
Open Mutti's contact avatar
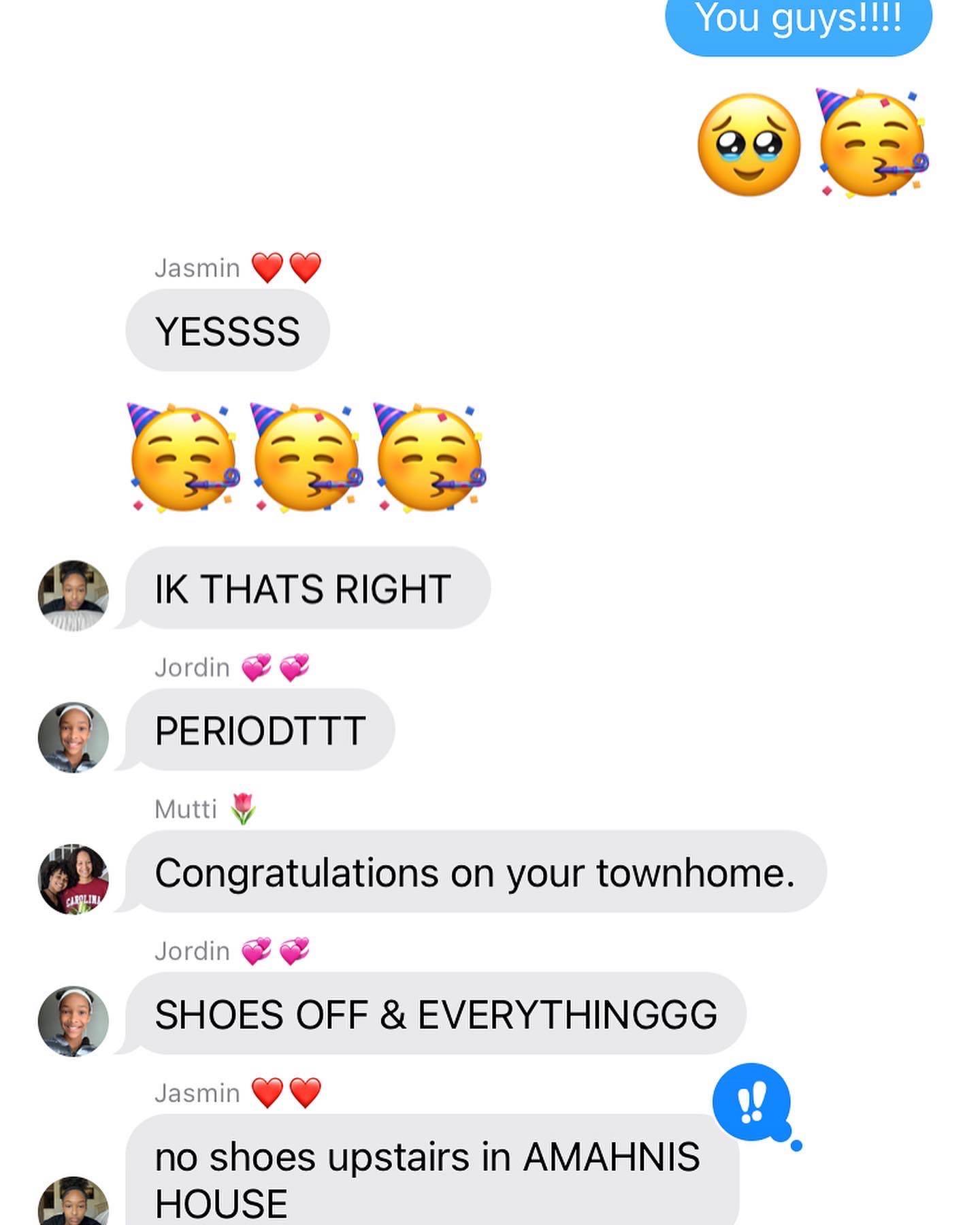click(73, 879)
